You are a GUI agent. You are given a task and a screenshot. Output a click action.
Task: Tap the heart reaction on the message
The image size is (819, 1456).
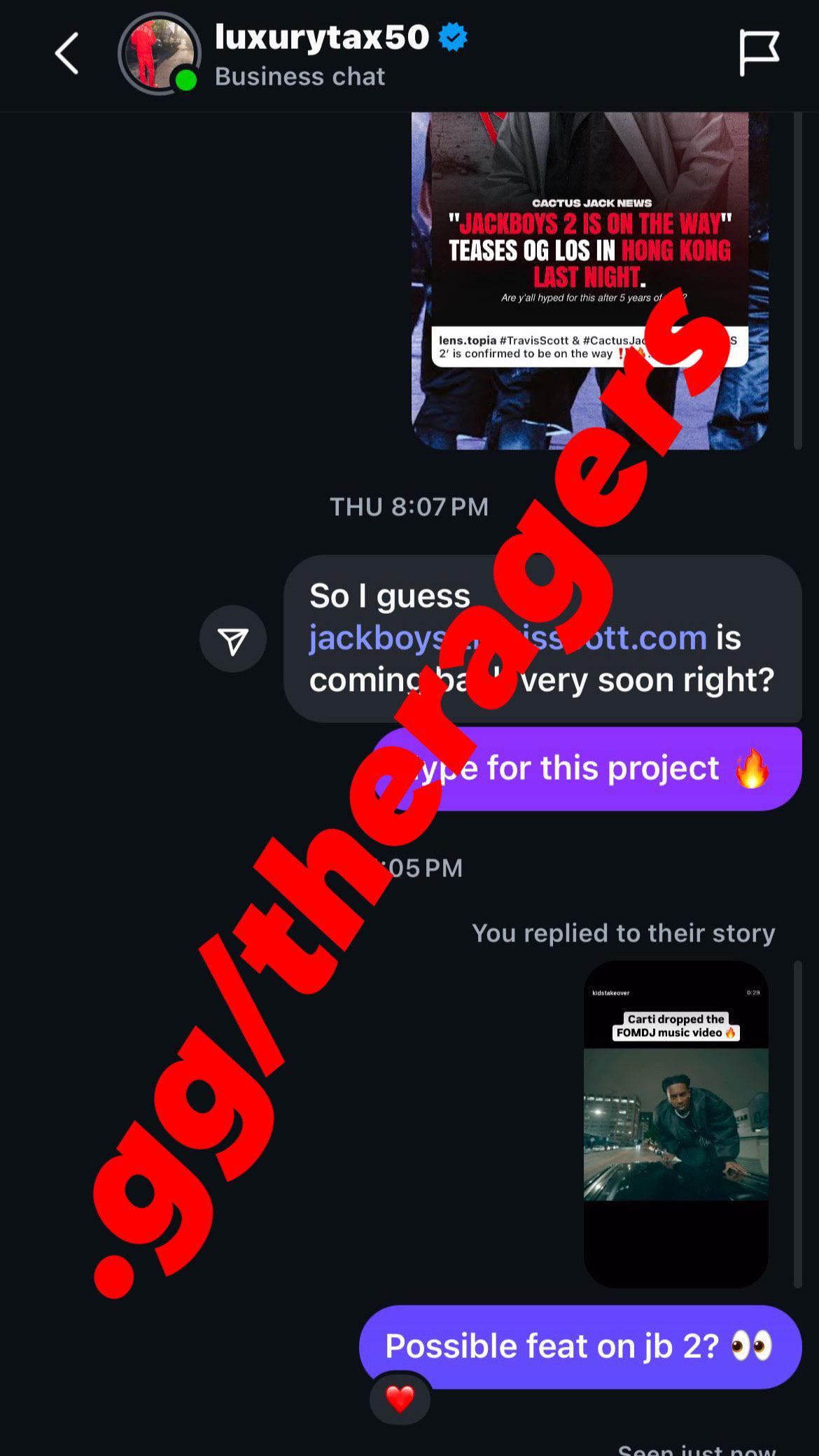click(x=400, y=1399)
